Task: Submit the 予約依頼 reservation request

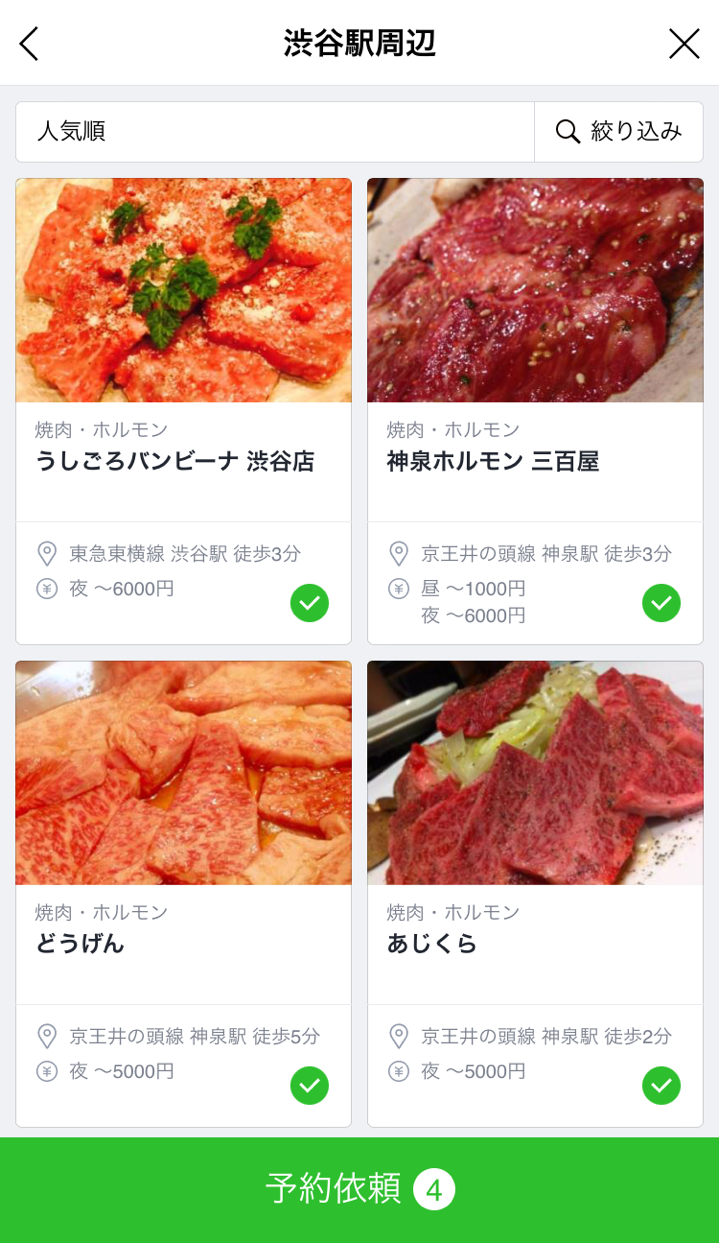Action: 359,1189
